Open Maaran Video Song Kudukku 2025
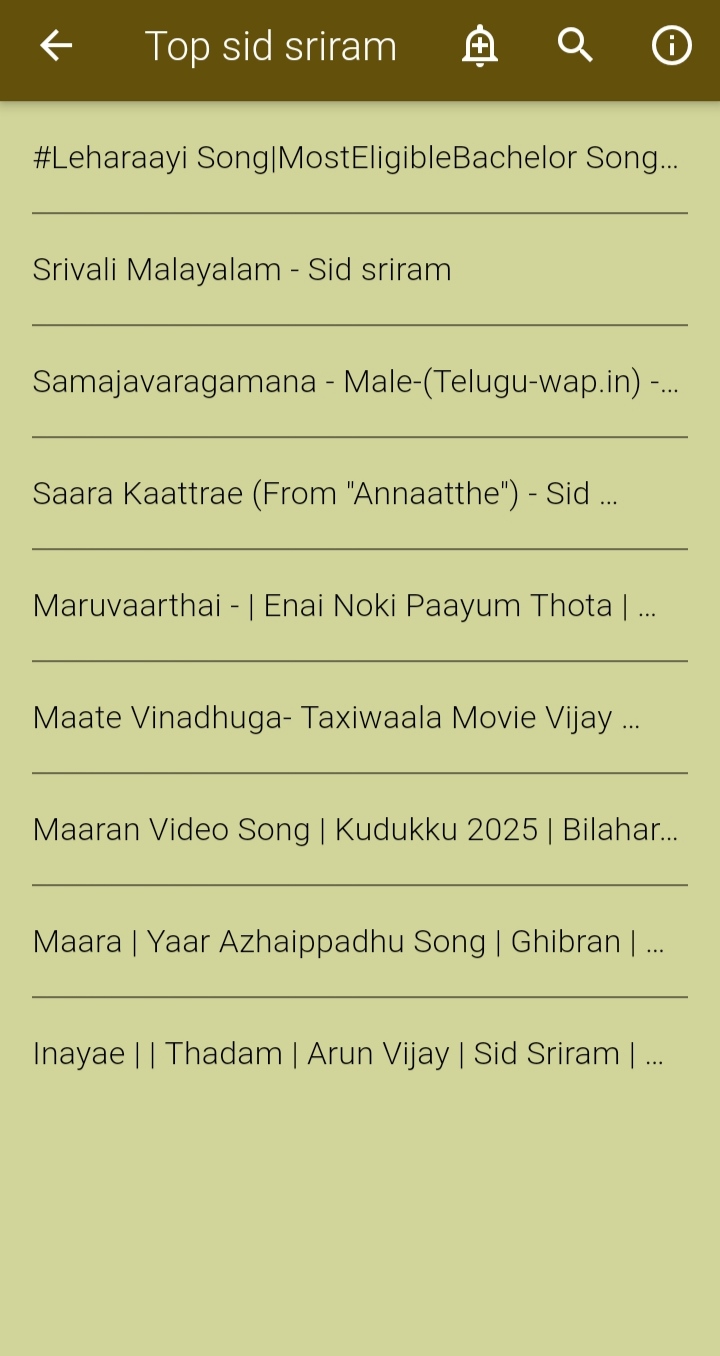 [x=356, y=830]
